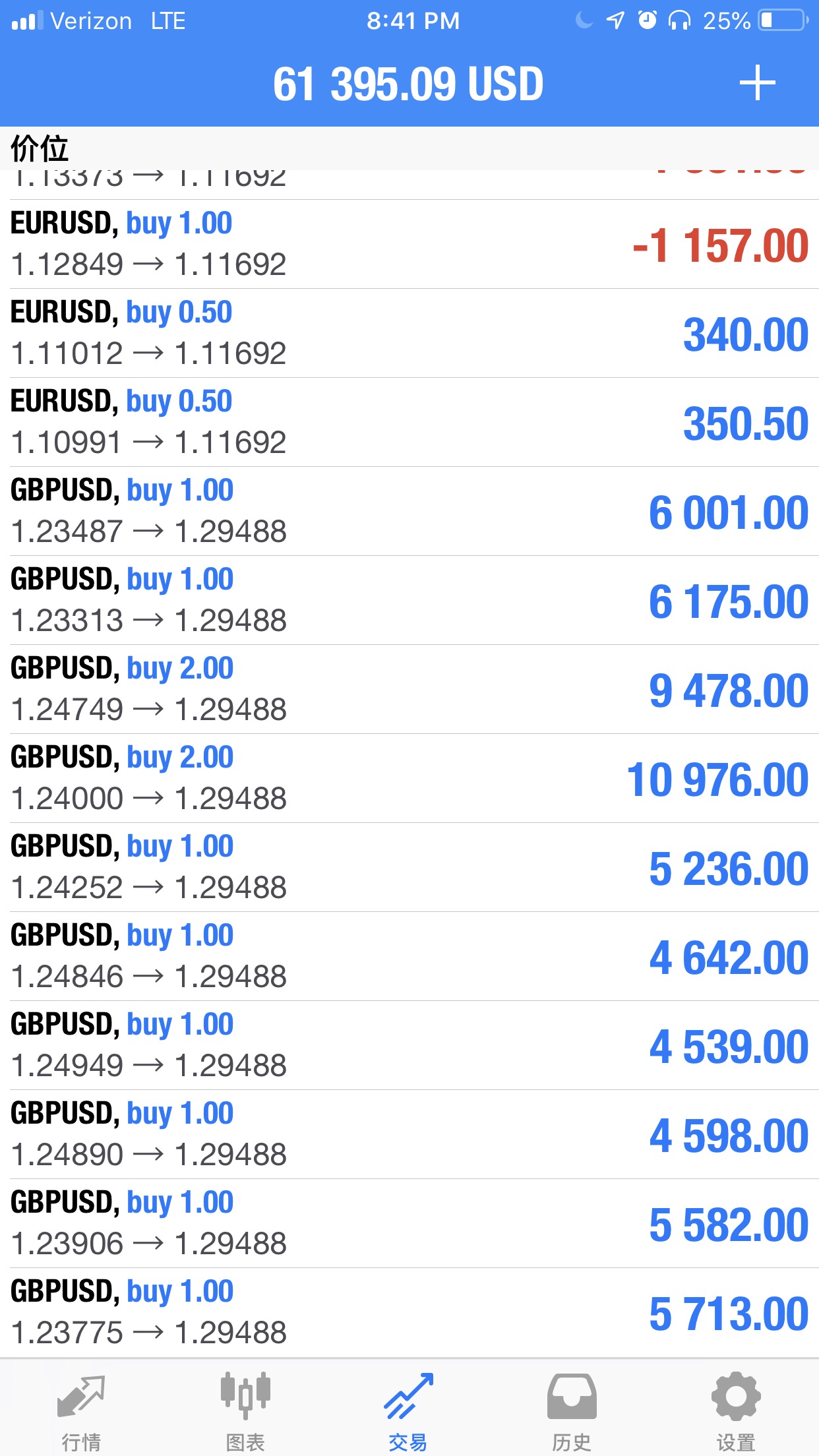The image size is (819, 1456).
Task: Open GBPUSD position with 6 001.00 profit
Action: (409, 511)
